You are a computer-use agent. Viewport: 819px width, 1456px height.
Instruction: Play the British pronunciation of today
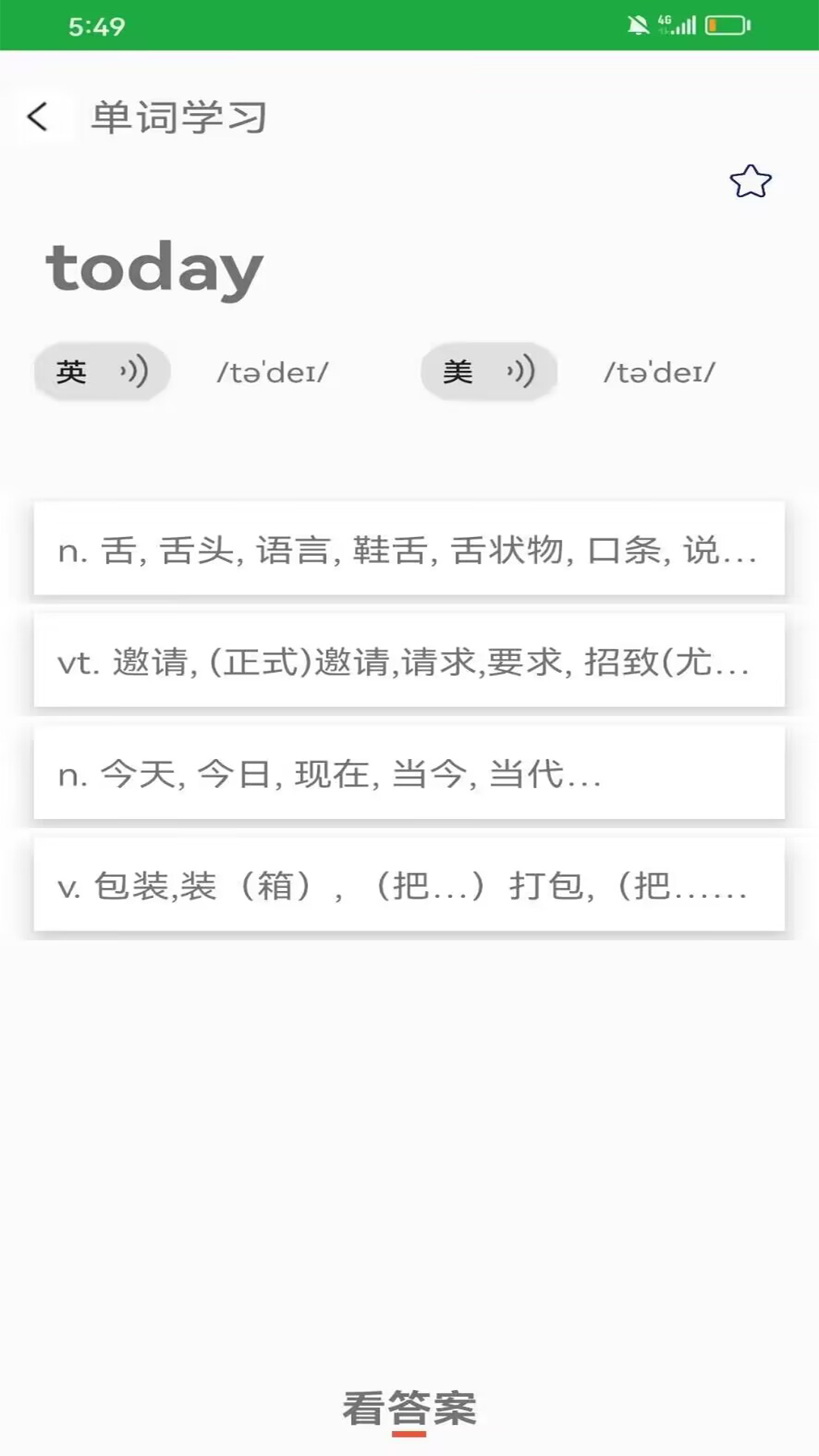pos(102,371)
